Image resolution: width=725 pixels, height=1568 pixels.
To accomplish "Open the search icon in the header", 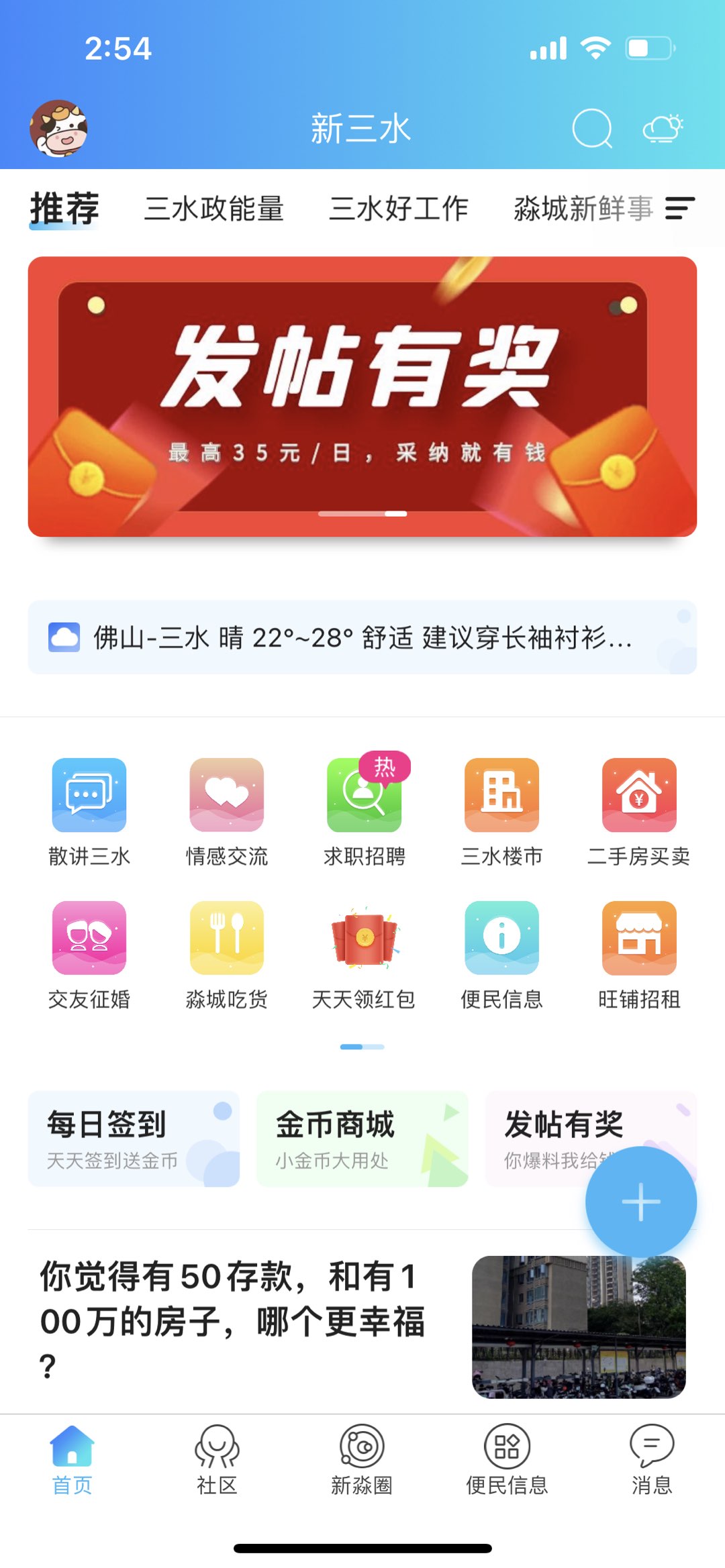I will pos(591,128).
